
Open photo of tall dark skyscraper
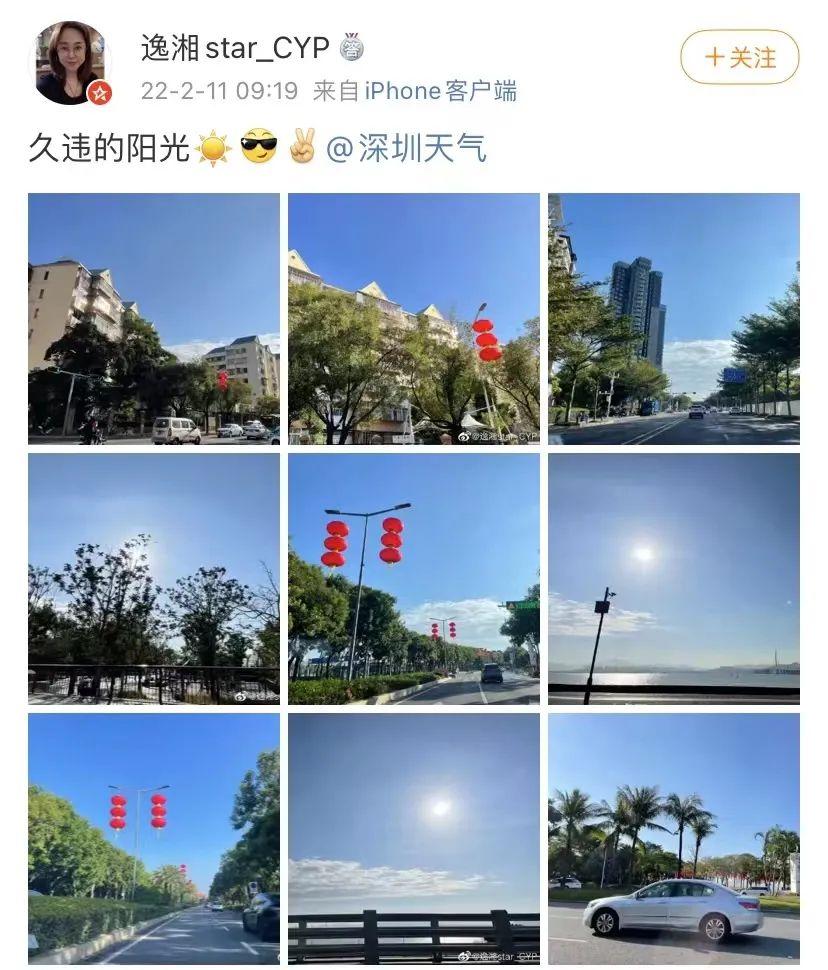click(x=673, y=319)
